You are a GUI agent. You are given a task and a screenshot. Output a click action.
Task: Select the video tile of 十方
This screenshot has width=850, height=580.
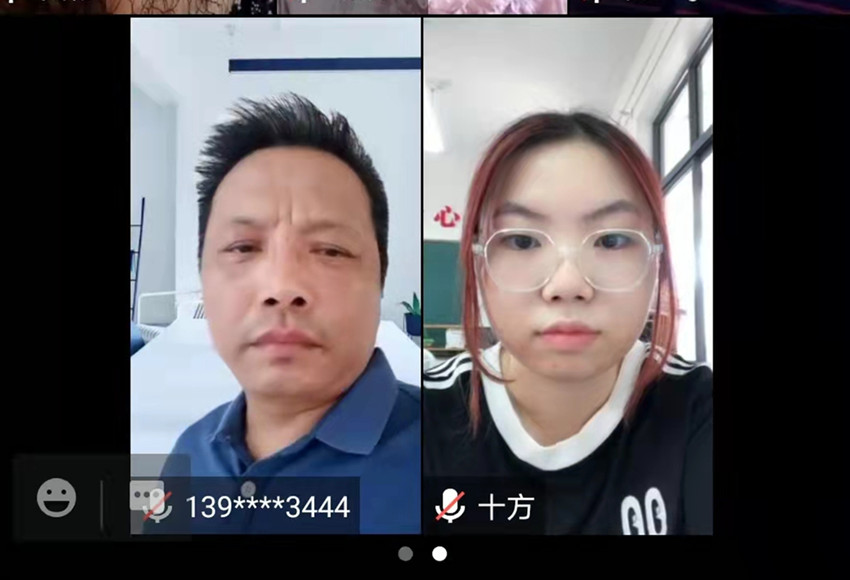pos(567,270)
